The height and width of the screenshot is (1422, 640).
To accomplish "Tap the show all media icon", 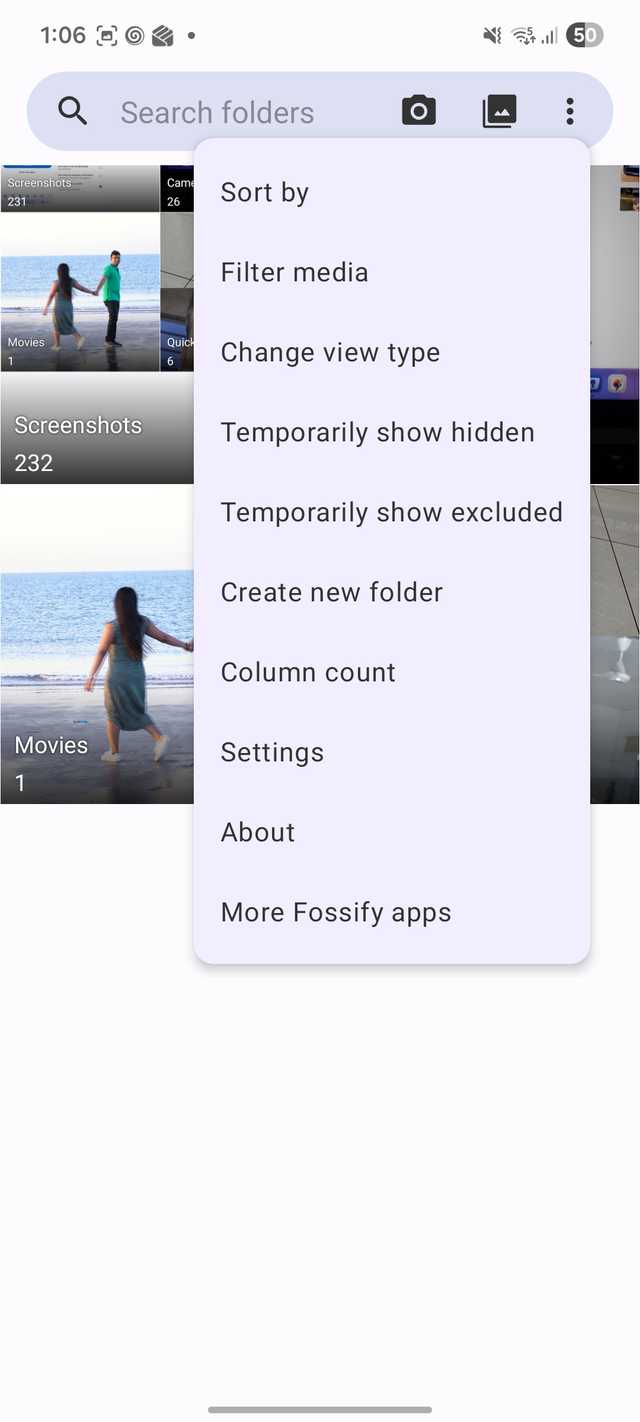I will point(499,111).
